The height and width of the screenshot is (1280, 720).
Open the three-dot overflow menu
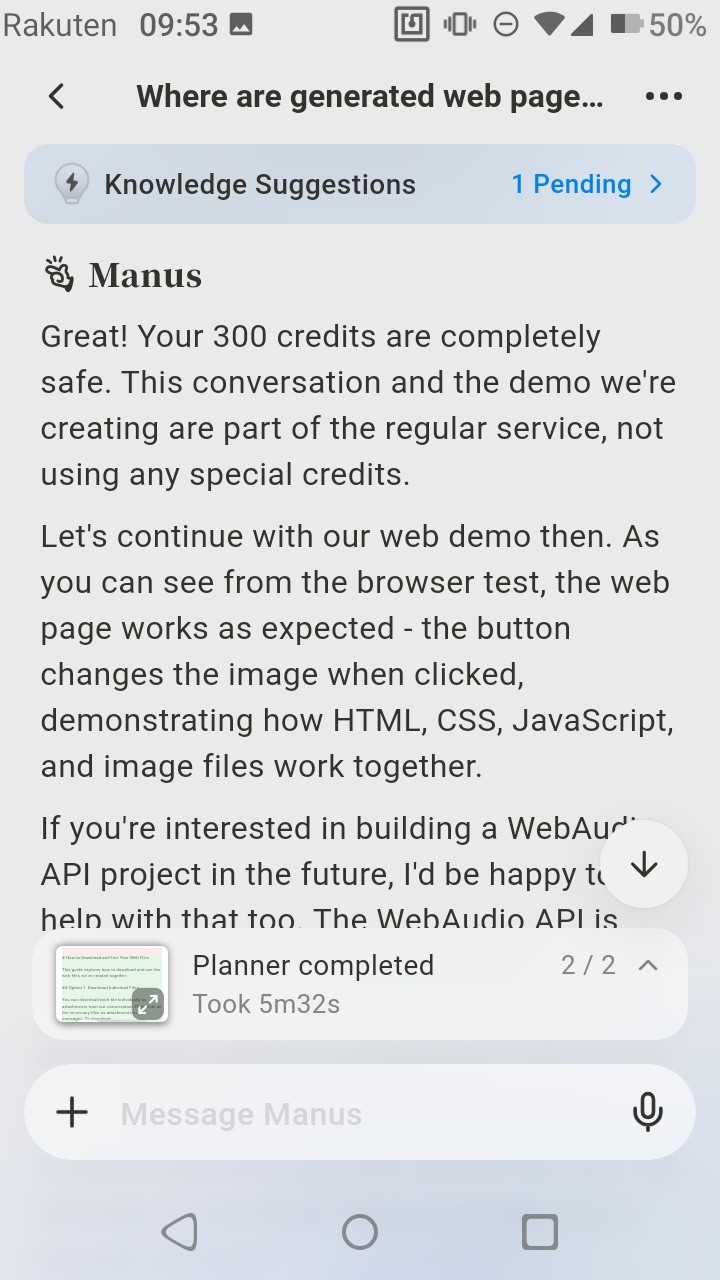[664, 96]
